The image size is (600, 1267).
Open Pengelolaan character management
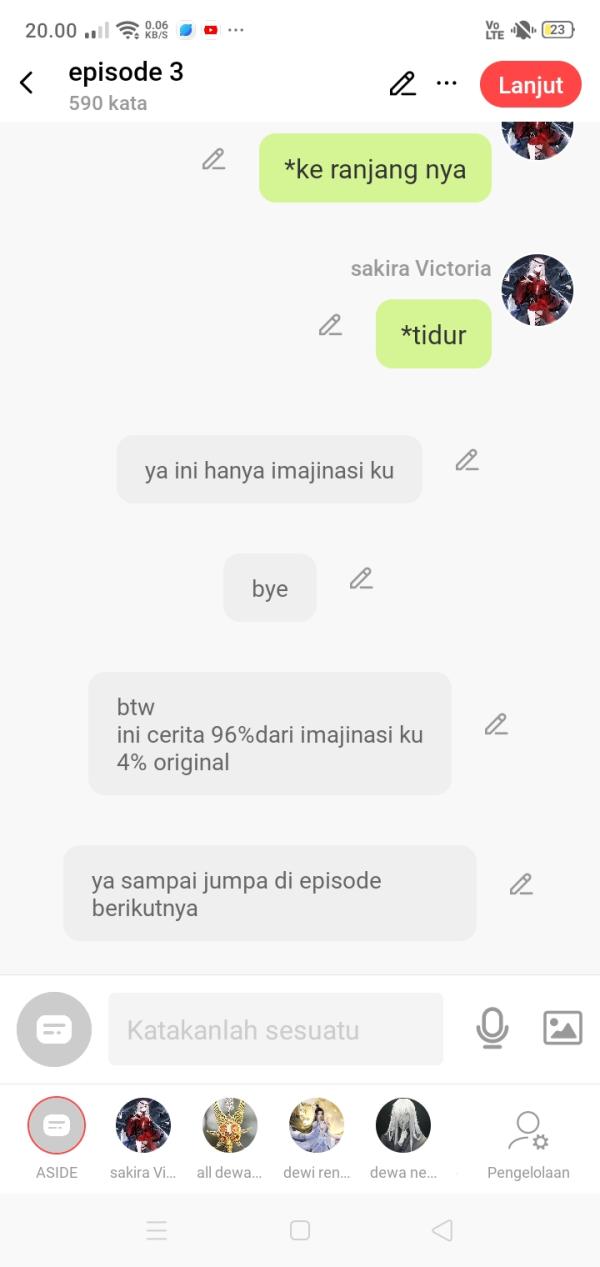pyautogui.click(x=528, y=1140)
